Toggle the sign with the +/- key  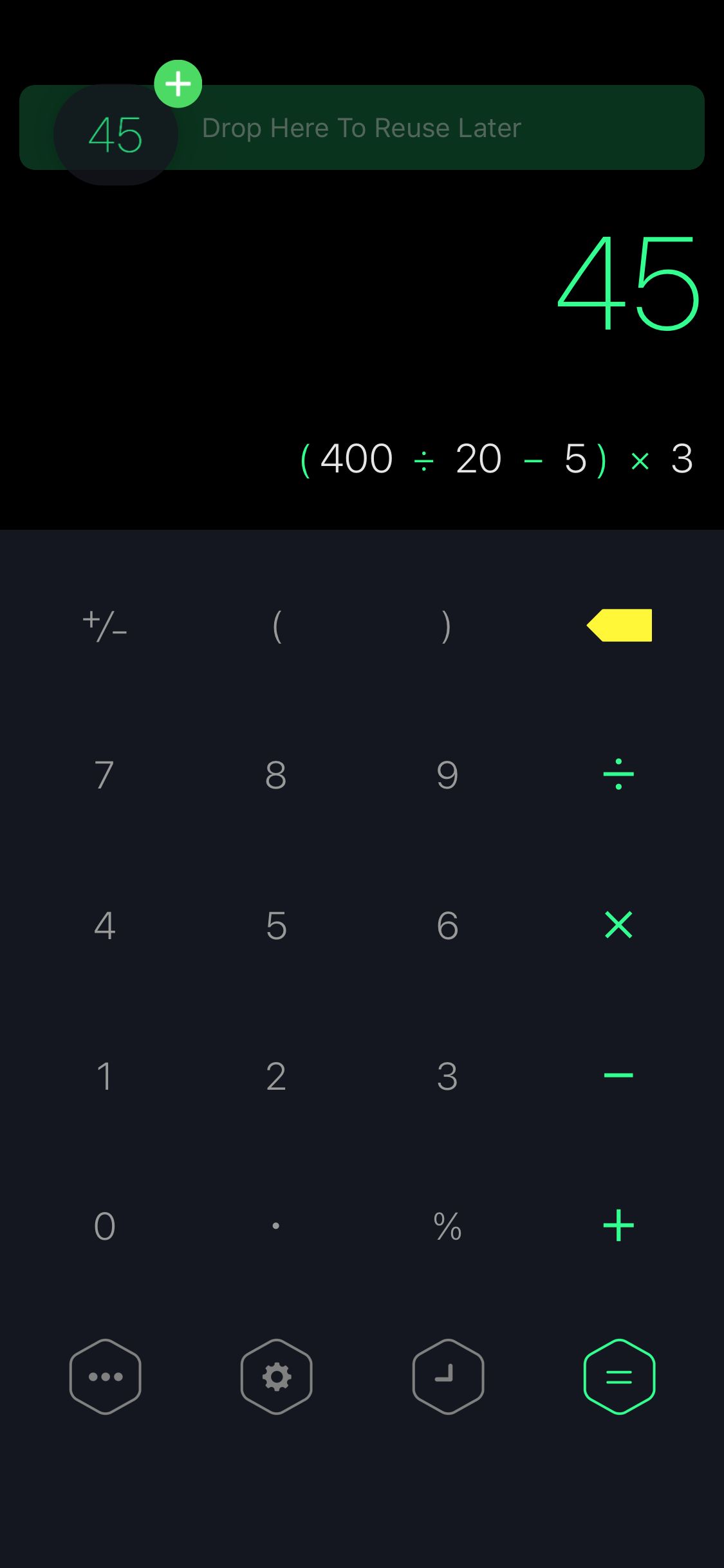click(x=105, y=626)
